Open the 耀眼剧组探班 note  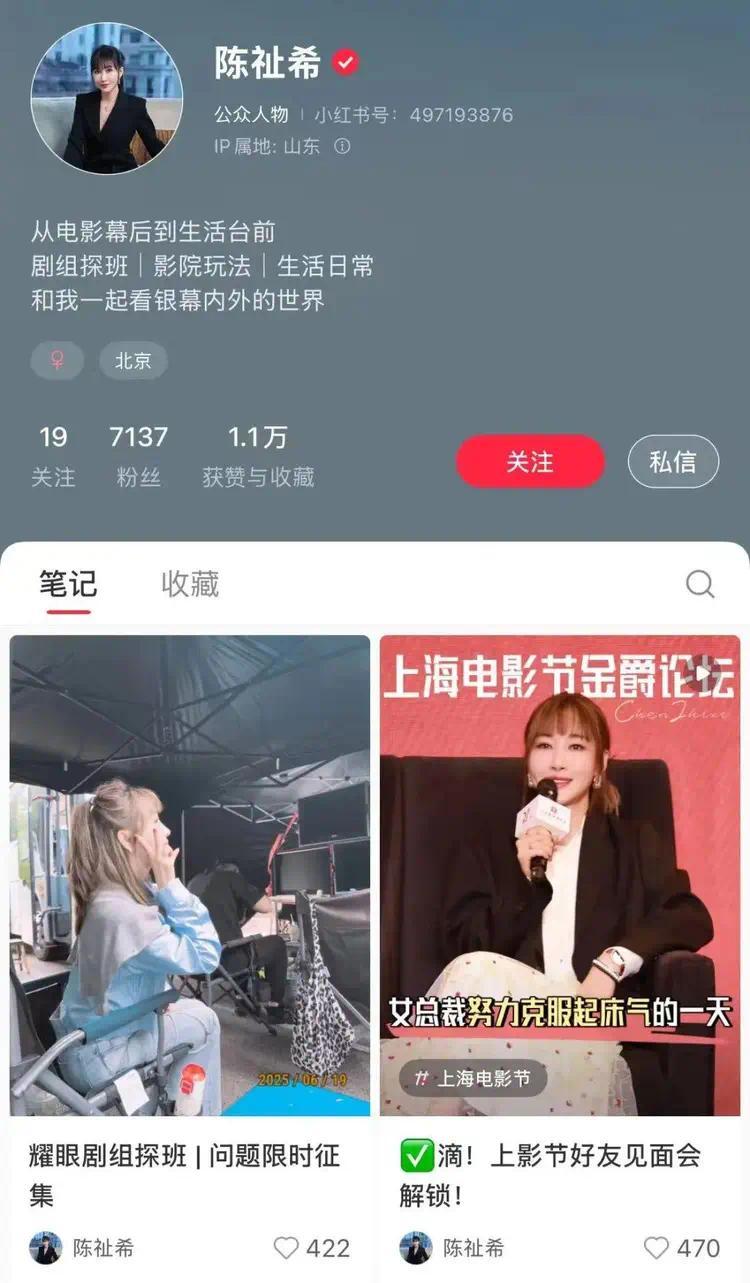[x=190, y=875]
